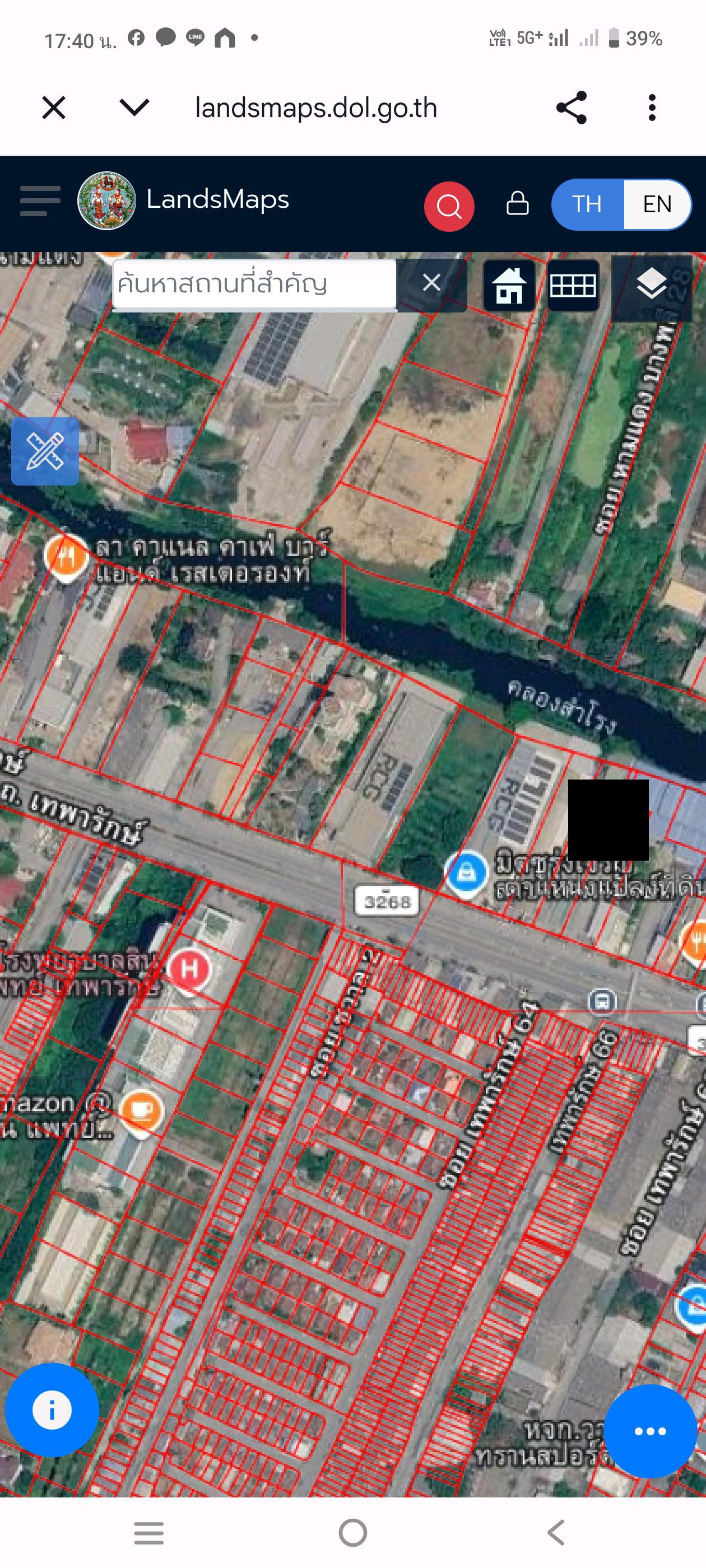Open the map layers selector
The height and width of the screenshot is (1568, 706).
tap(651, 285)
